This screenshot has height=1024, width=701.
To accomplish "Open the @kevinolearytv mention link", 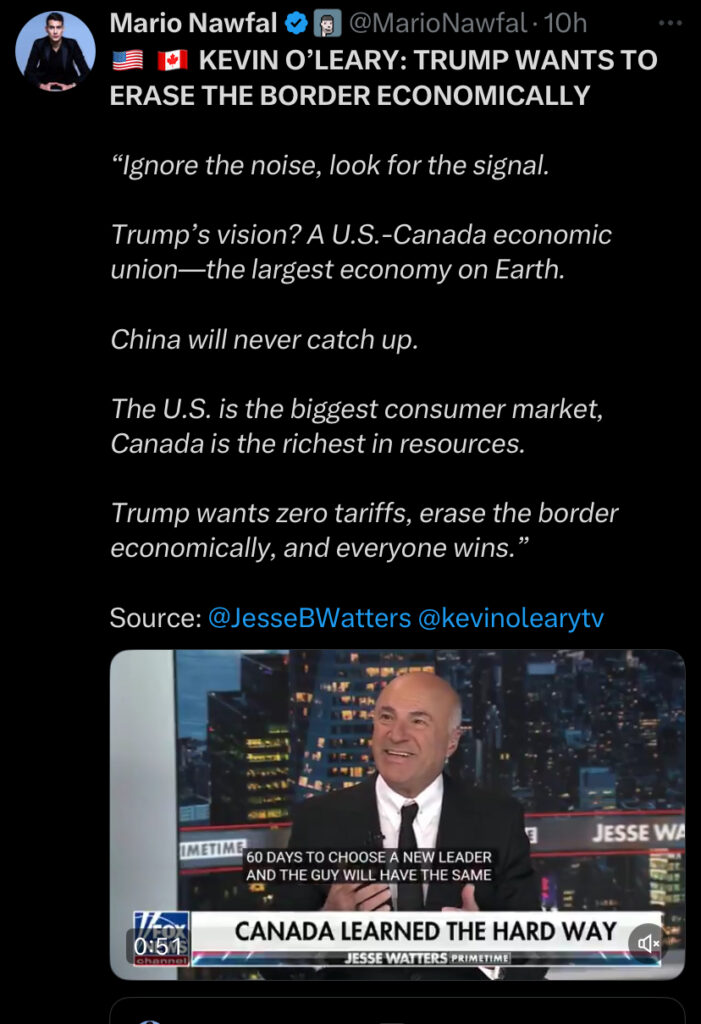I will pyautogui.click(x=510, y=618).
